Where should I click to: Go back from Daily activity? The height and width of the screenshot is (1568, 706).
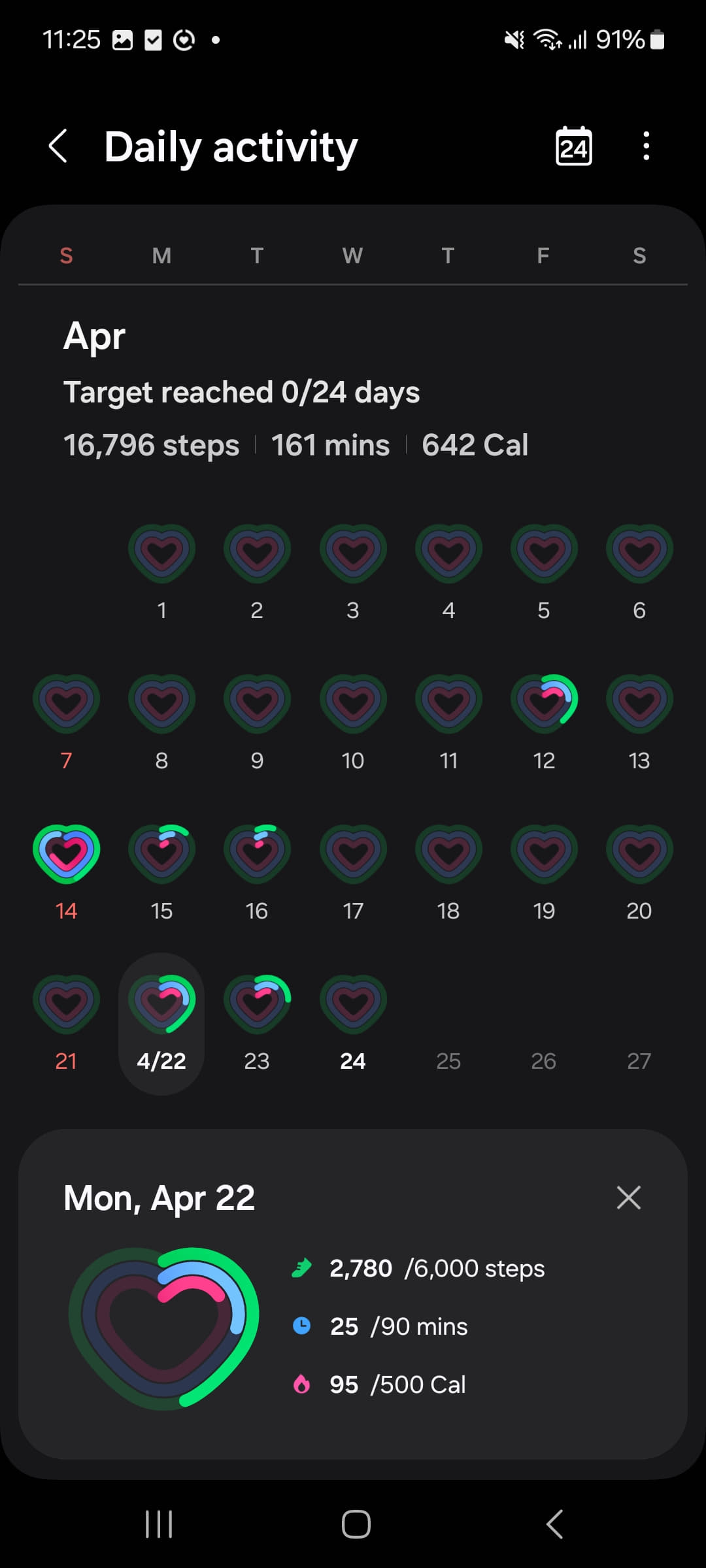tap(58, 146)
